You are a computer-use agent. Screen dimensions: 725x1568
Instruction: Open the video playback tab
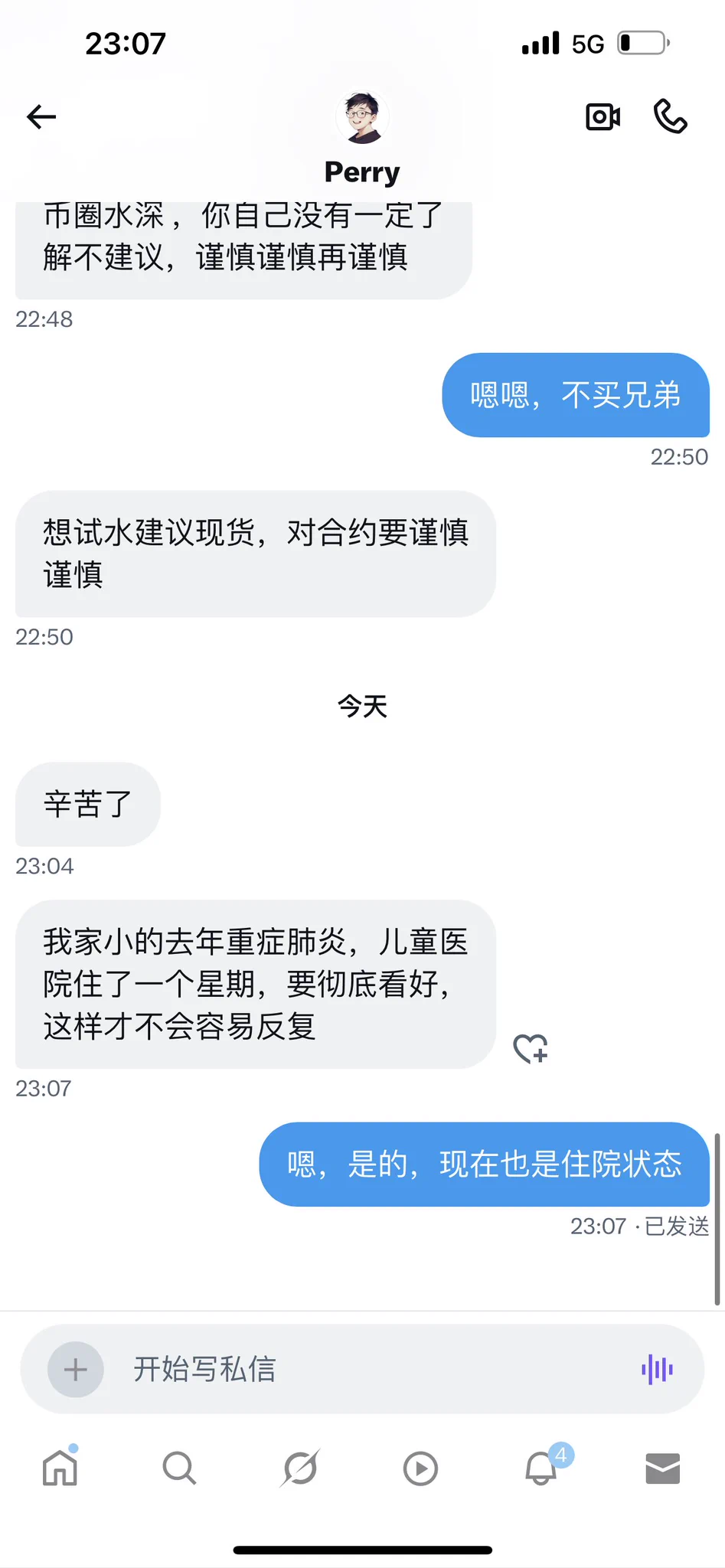pyautogui.click(x=420, y=1468)
